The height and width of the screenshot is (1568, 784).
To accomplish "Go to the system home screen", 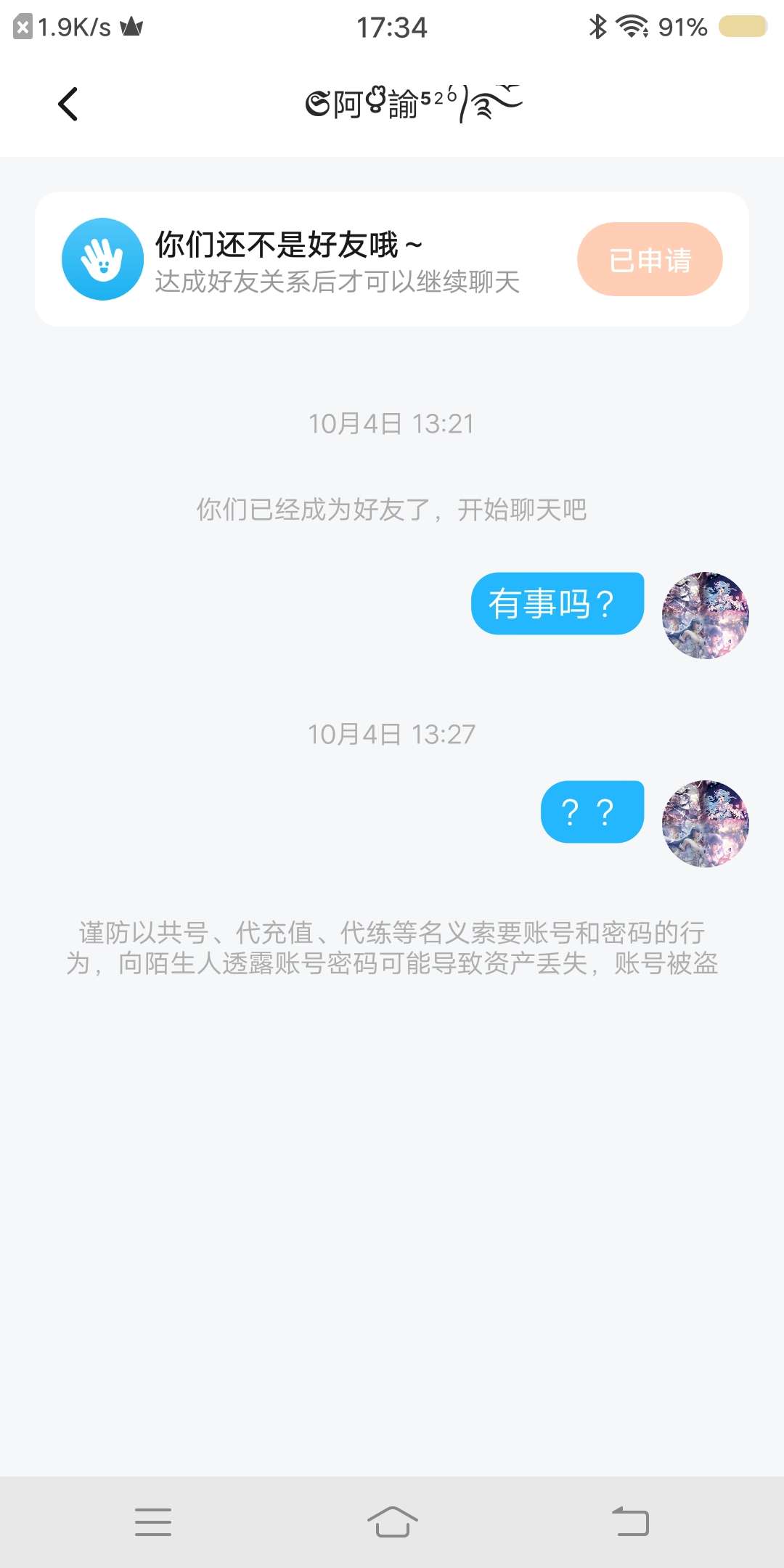I will (x=392, y=1521).
